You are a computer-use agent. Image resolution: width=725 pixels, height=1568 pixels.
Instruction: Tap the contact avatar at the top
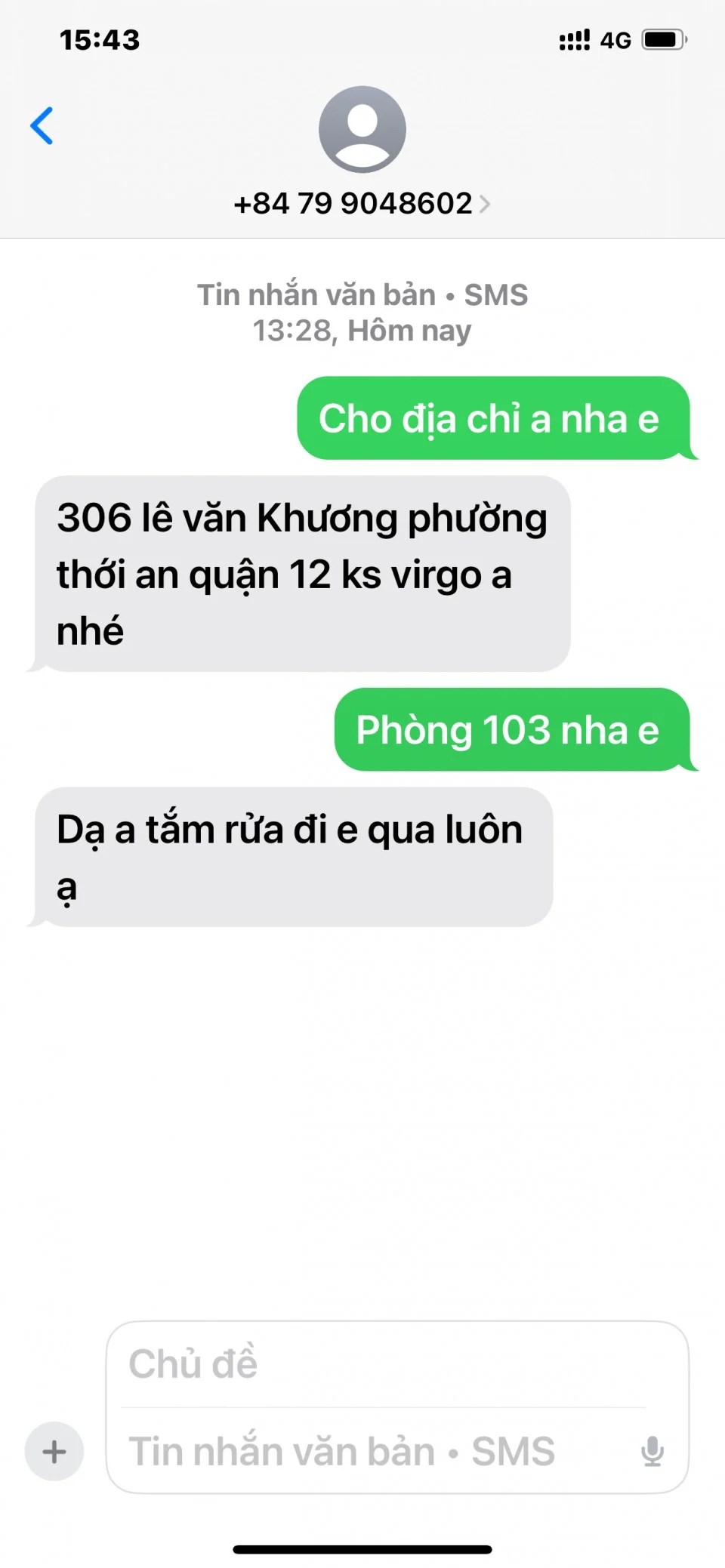pos(362,130)
